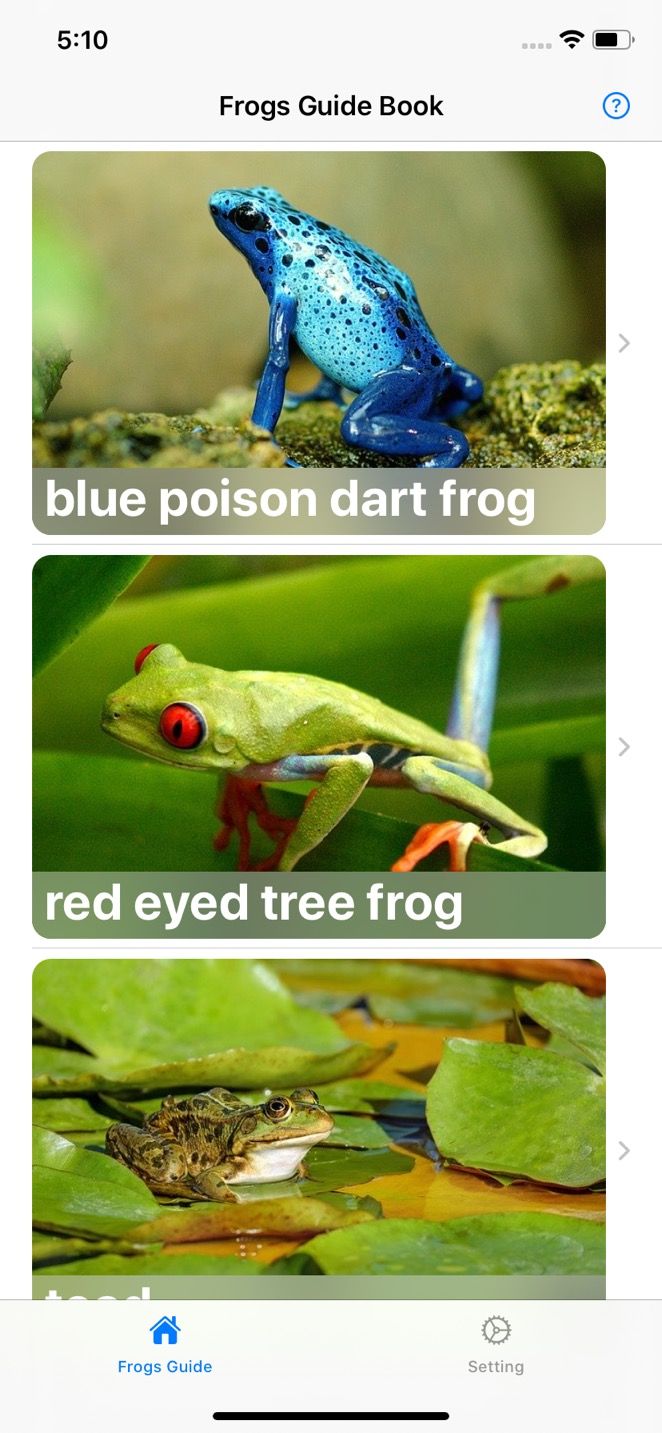Select the Frogs Guide tab
The height and width of the screenshot is (1433, 662).
(x=165, y=1345)
